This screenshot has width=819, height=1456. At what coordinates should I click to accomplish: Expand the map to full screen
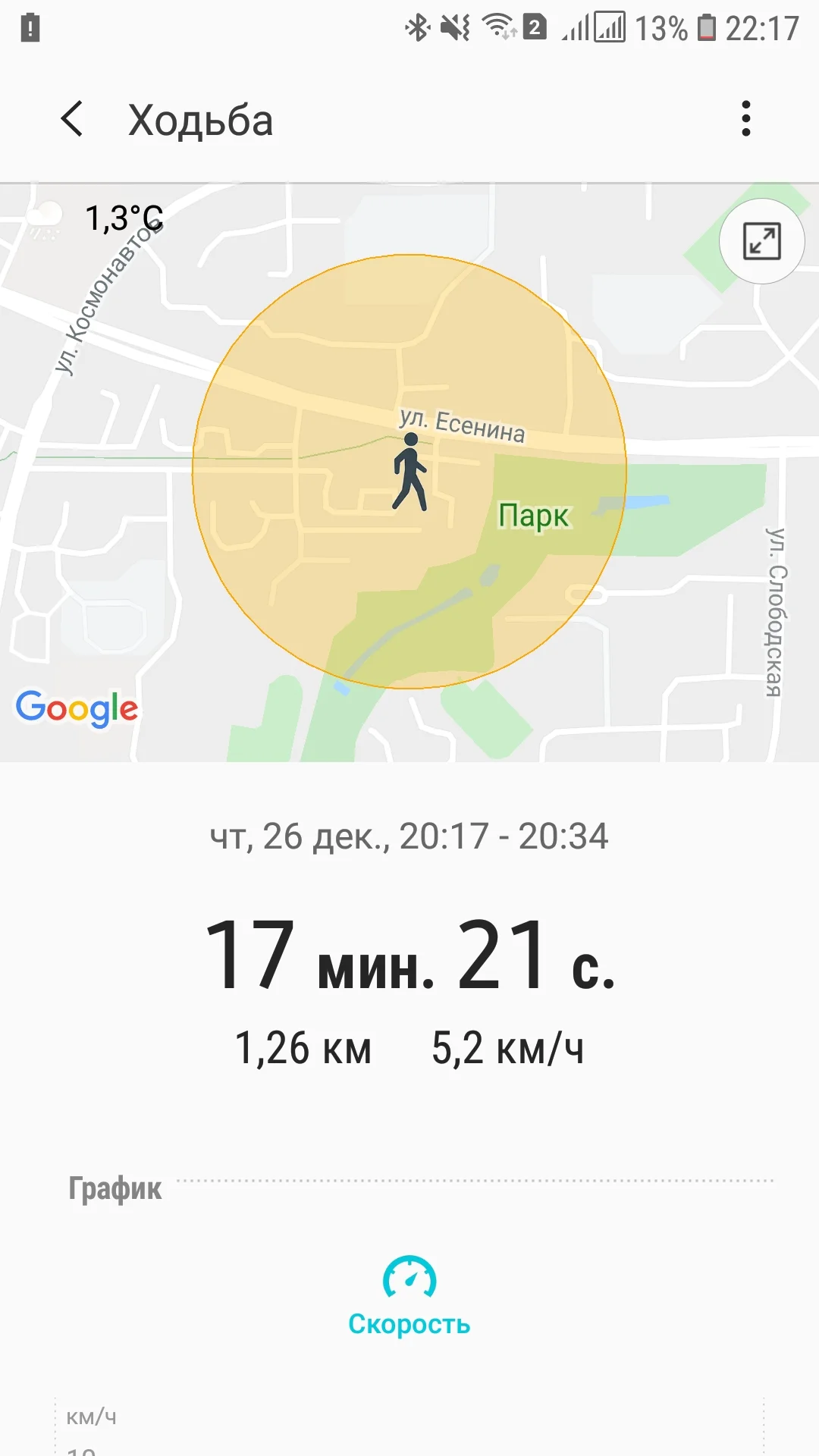761,241
